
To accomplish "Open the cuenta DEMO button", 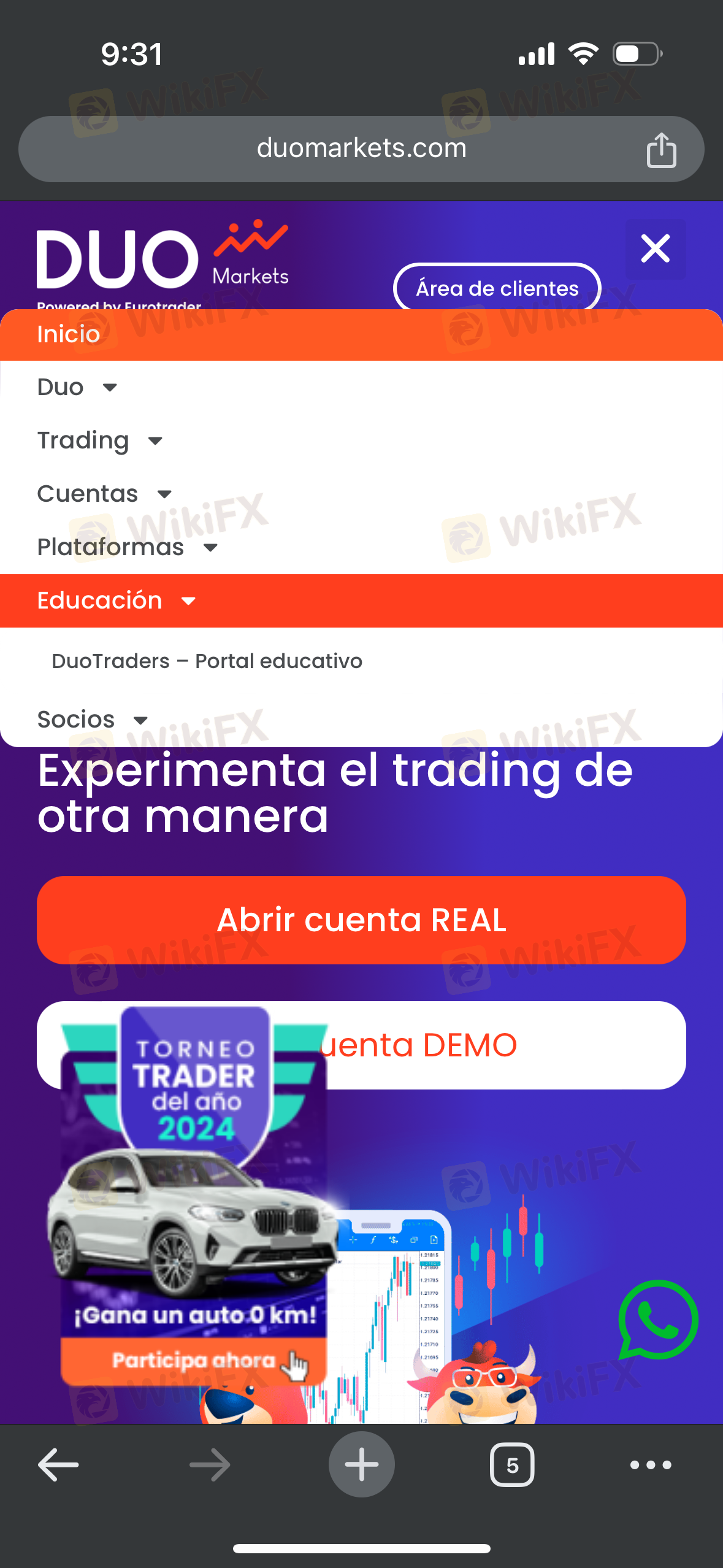I will coord(506,1045).
